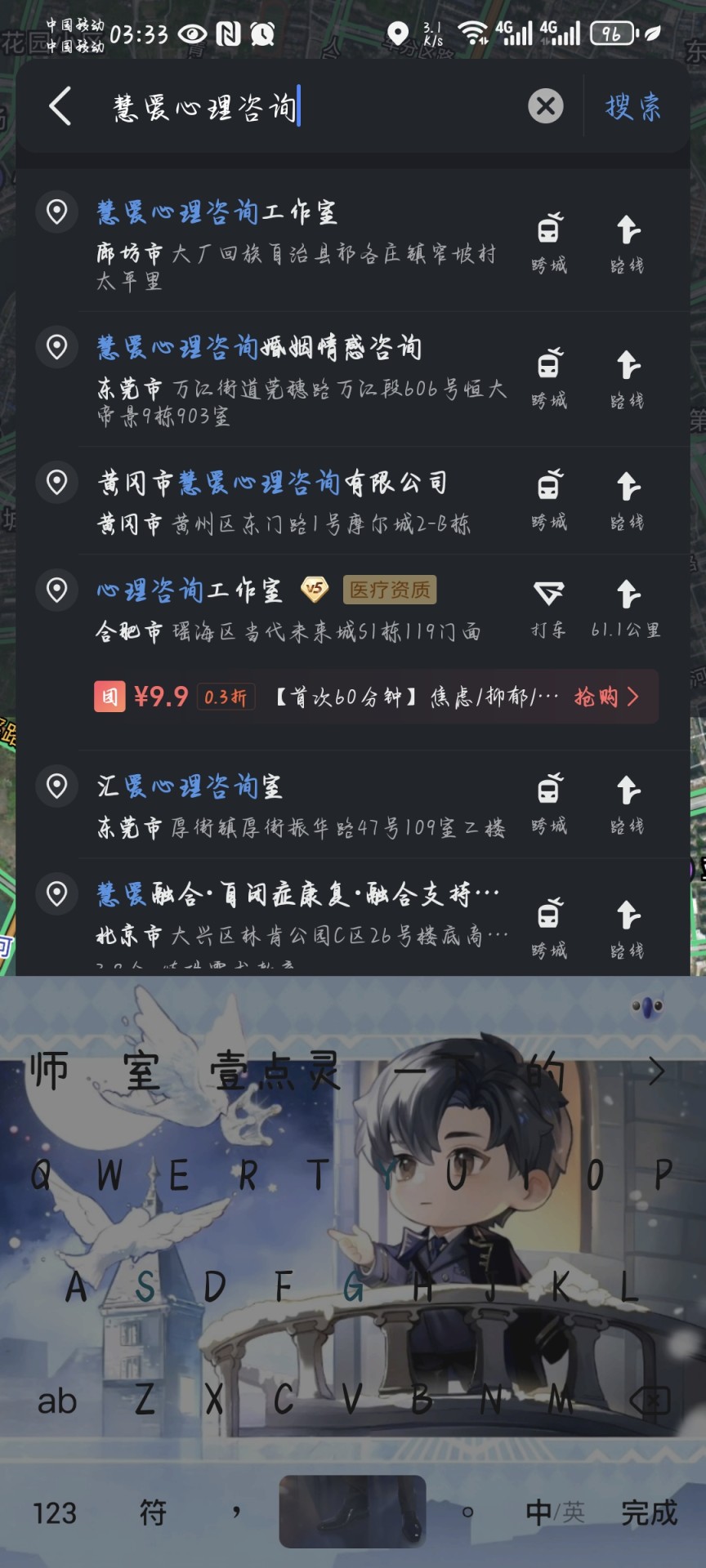Switch keyboard language via 中/英
706x1568 pixels.
tap(555, 1512)
